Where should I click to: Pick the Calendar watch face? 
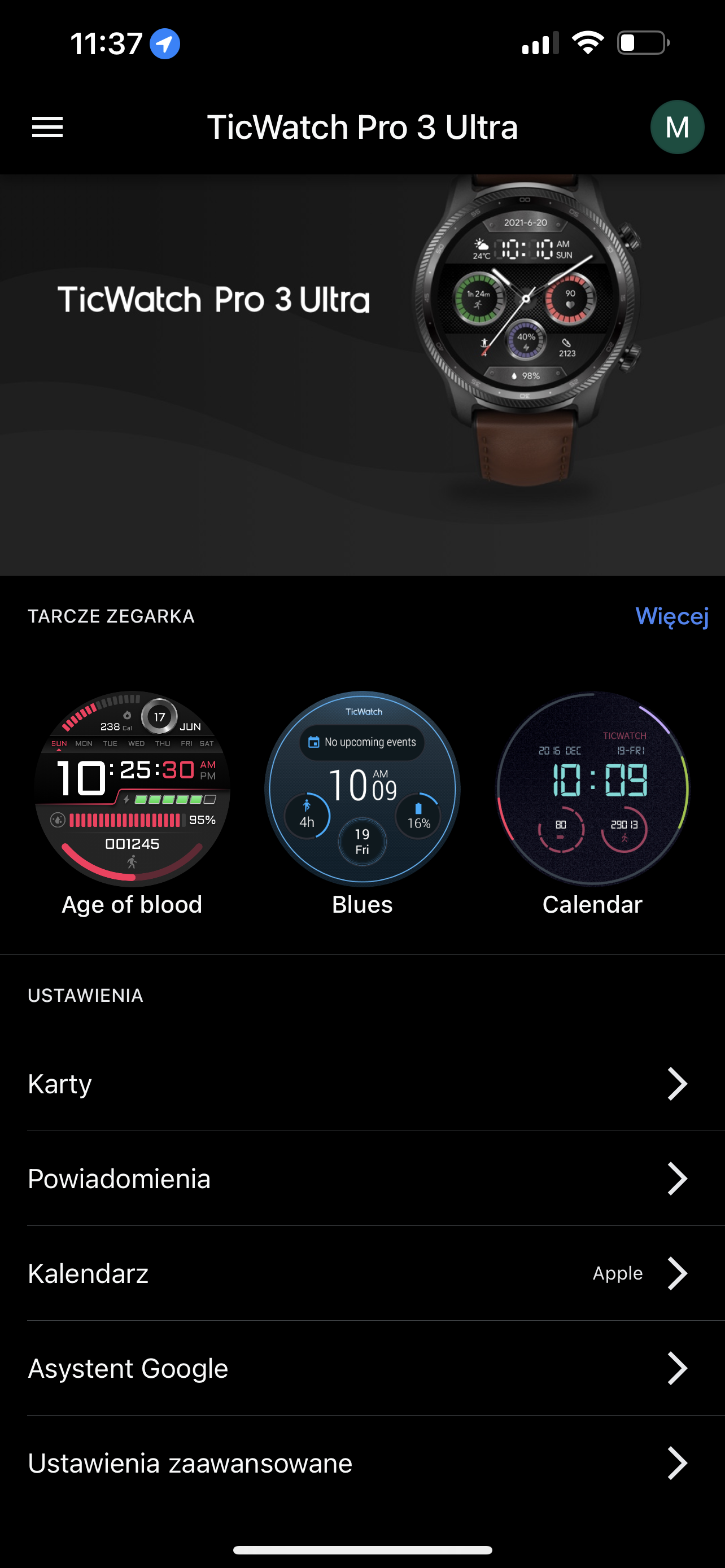pos(592,789)
